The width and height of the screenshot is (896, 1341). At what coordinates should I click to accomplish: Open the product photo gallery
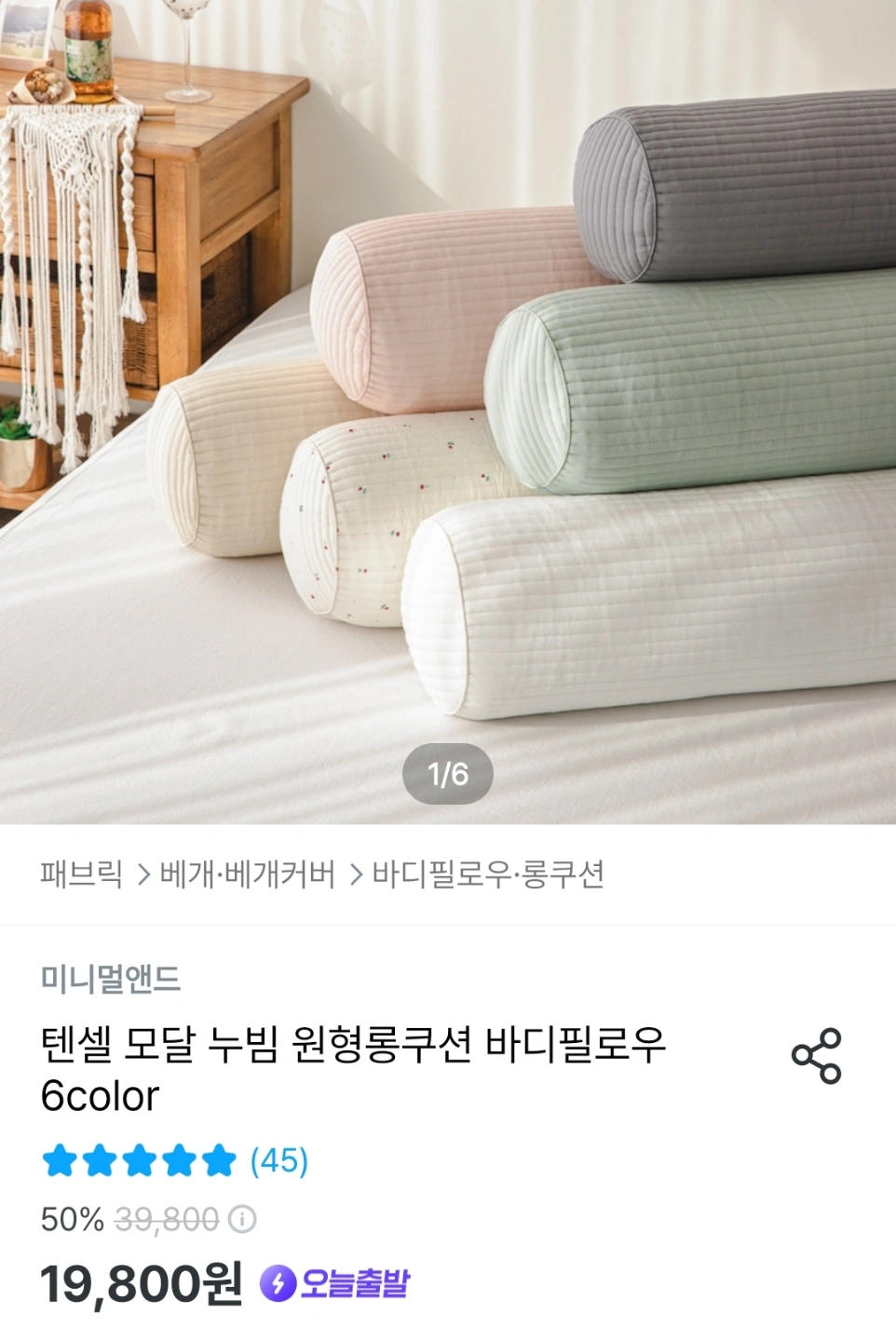point(448,410)
